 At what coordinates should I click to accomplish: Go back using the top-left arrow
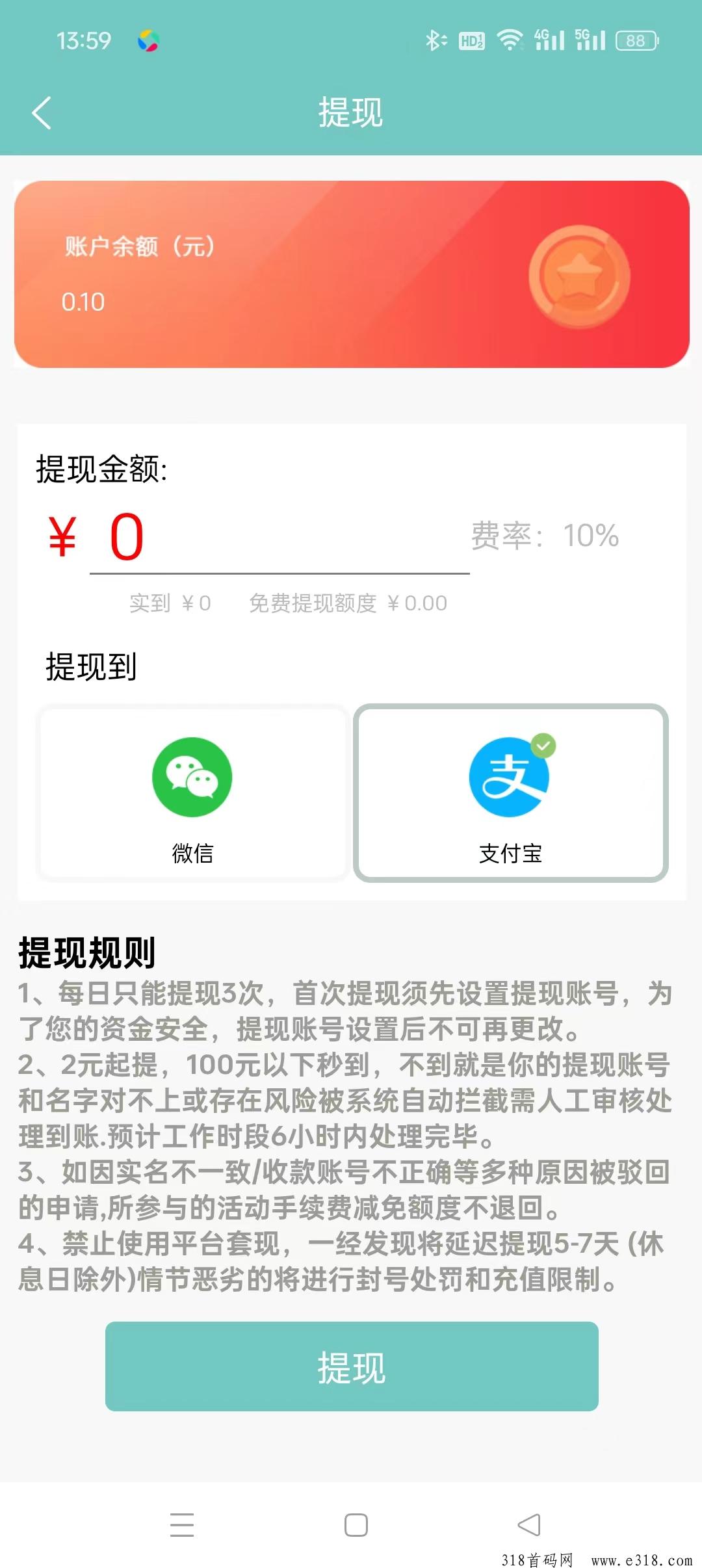[x=42, y=113]
